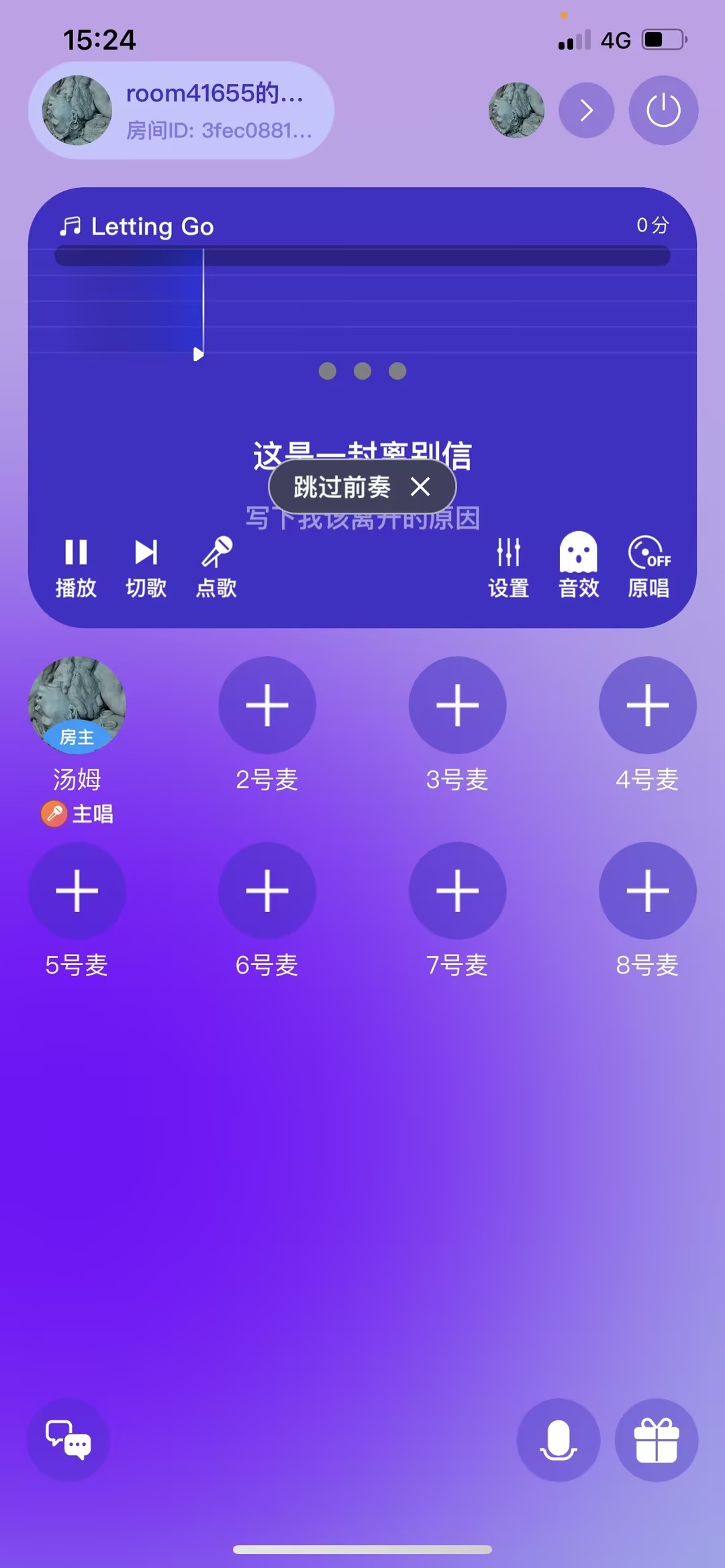Leave the room with power button
Image resolution: width=725 pixels, height=1568 pixels.
[x=663, y=110]
